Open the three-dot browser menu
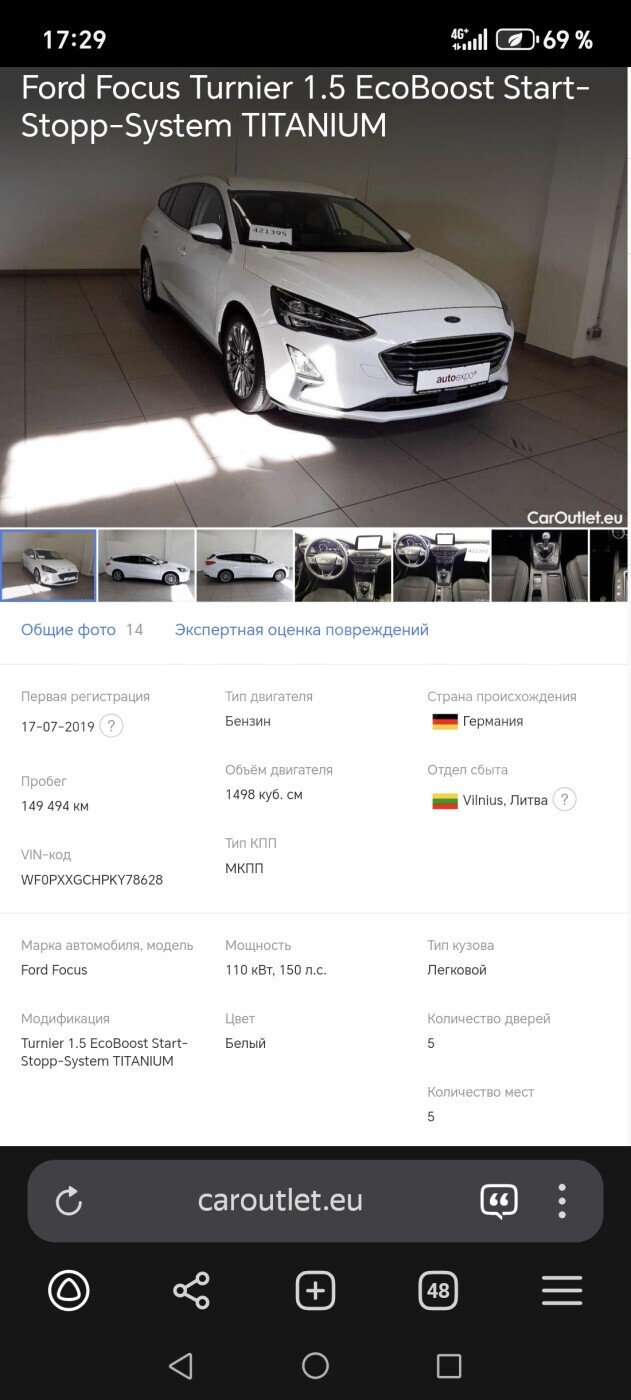The height and width of the screenshot is (1400, 631). (562, 1201)
